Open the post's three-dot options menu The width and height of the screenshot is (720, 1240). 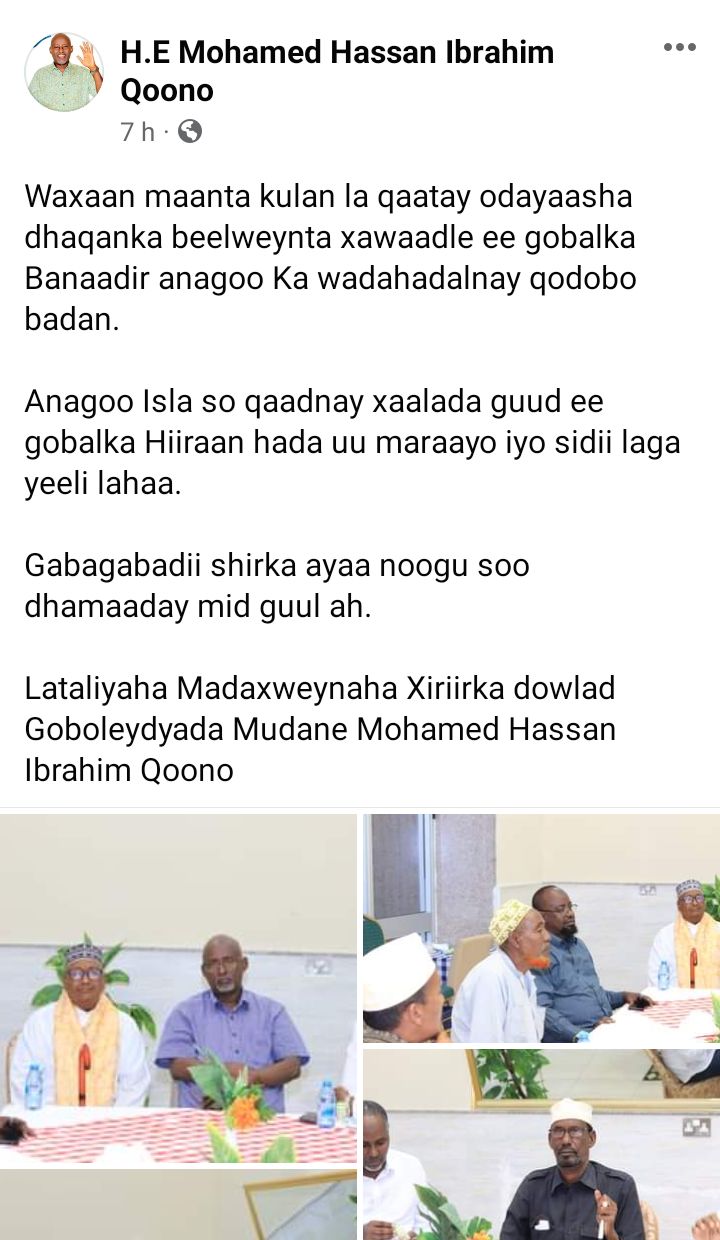[x=679, y=47]
